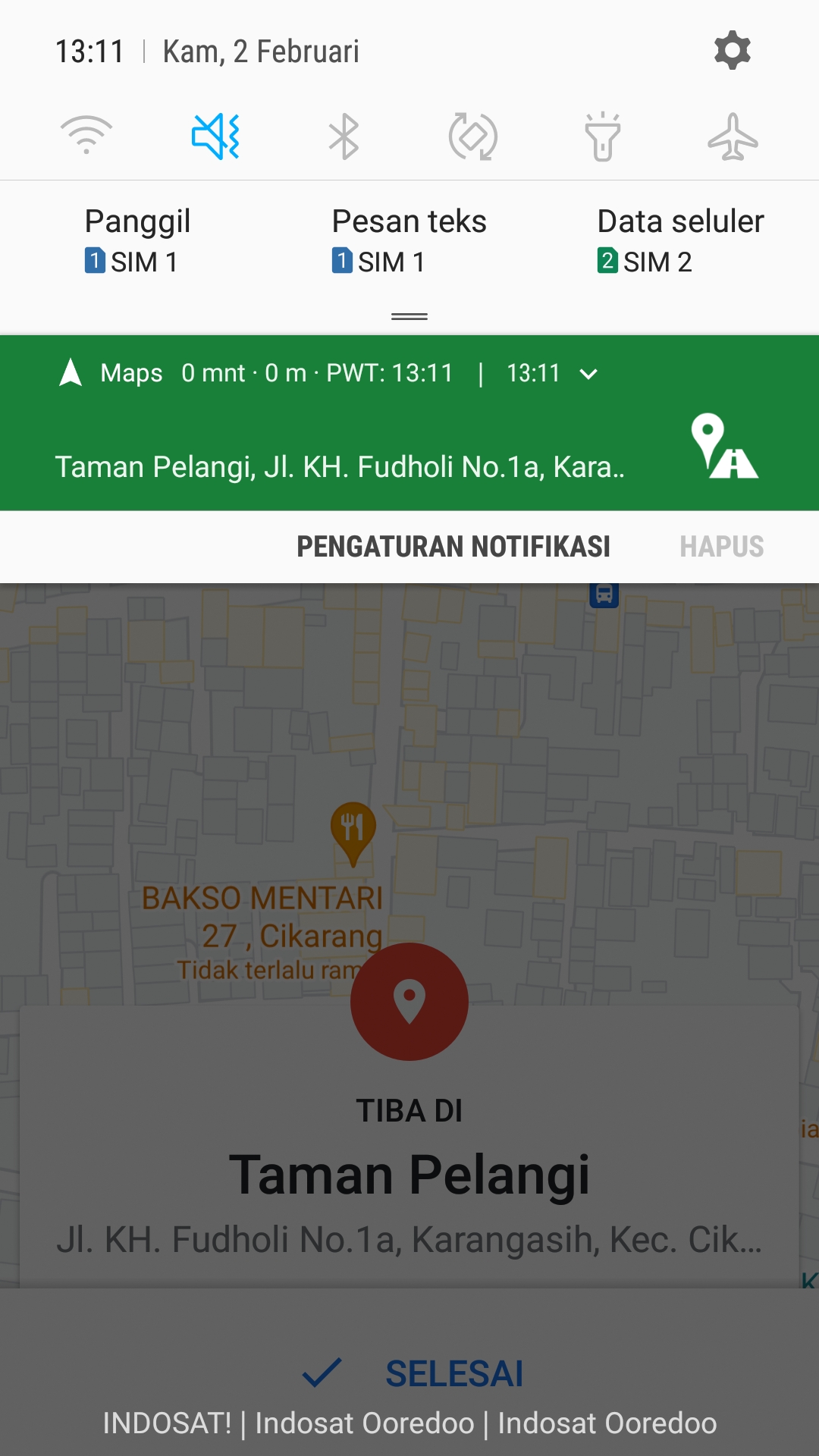This screenshot has width=819, height=1456.
Task: Toggle Wi-Fi quick setting
Action: [86, 136]
